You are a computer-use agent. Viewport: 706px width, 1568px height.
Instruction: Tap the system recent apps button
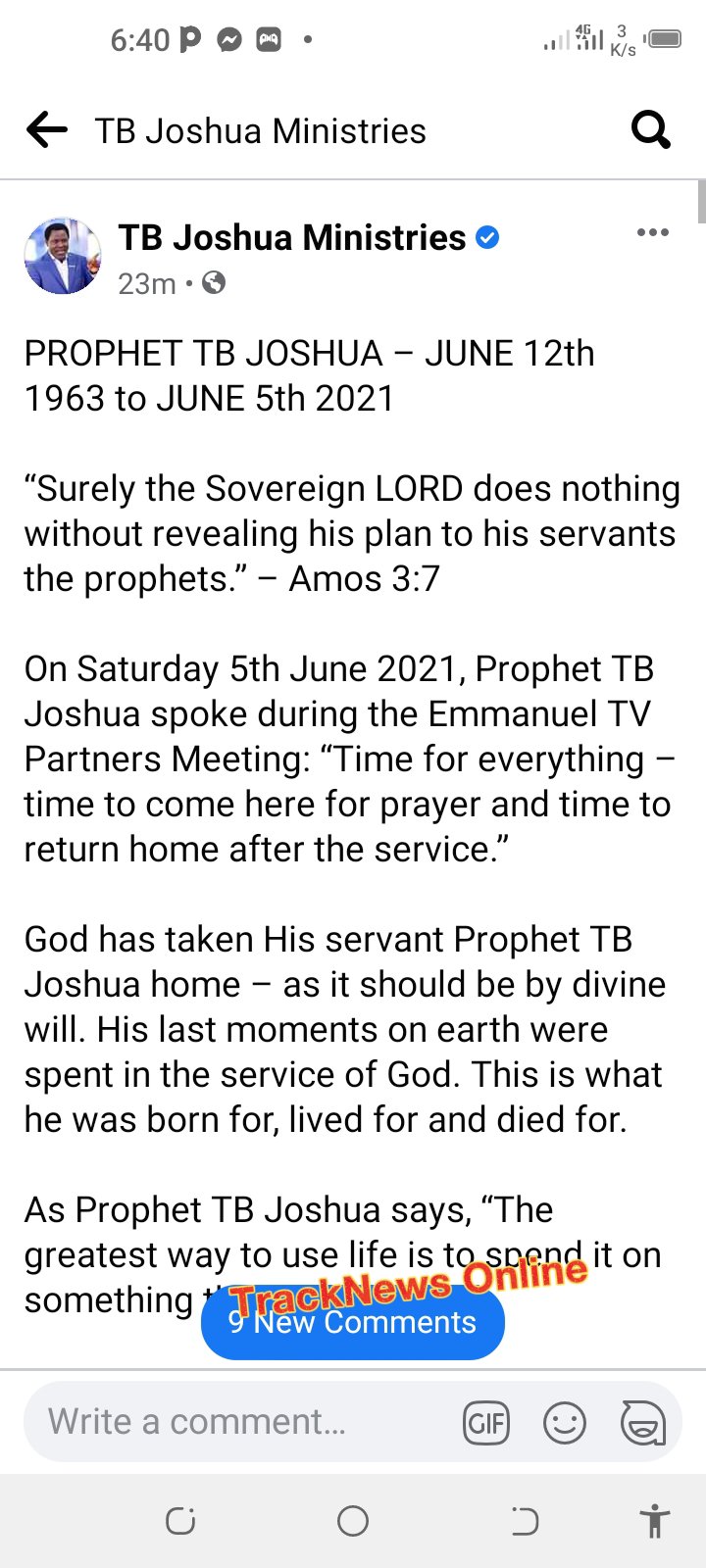(180, 1521)
